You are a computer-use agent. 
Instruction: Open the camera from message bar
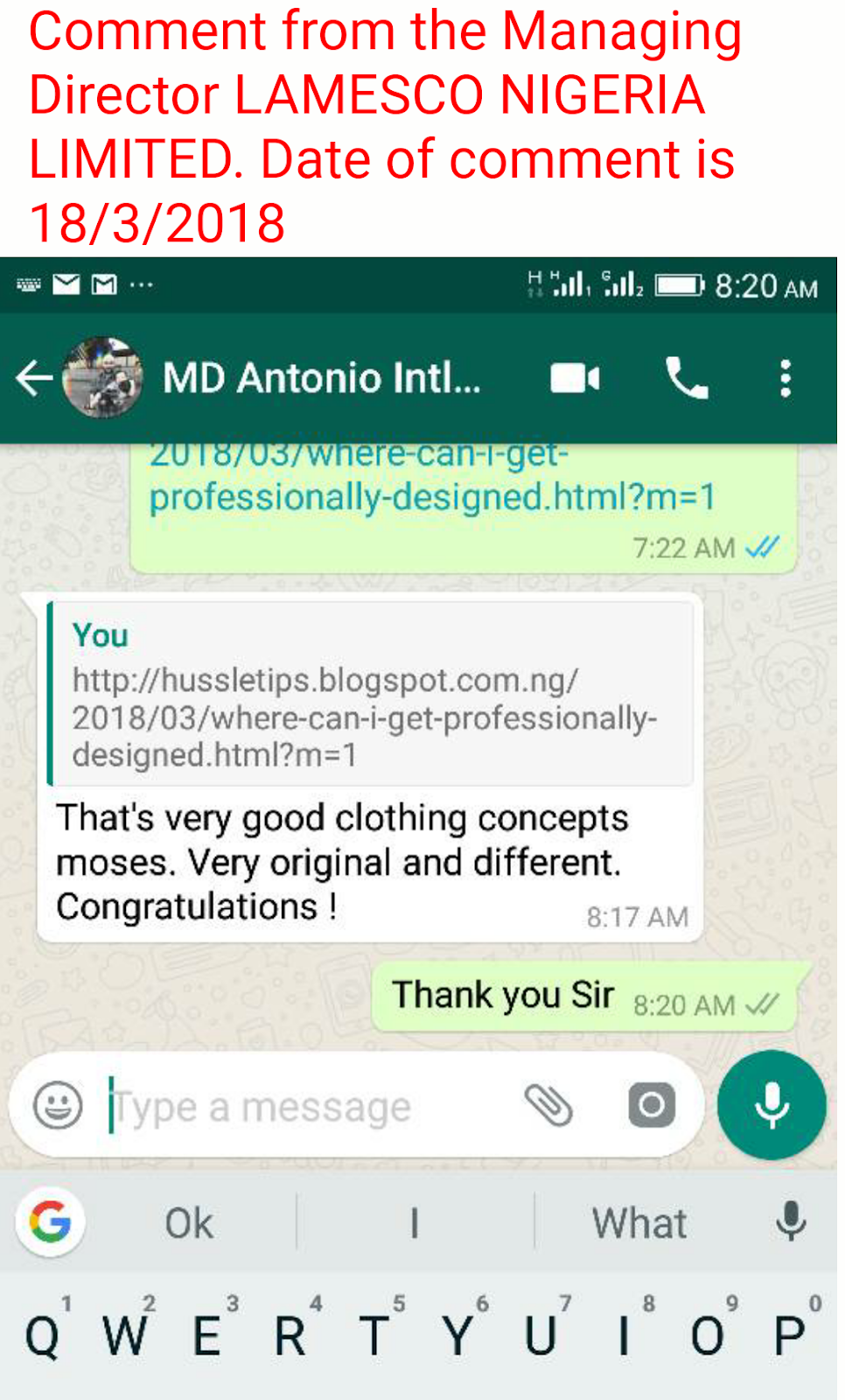click(652, 1105)
